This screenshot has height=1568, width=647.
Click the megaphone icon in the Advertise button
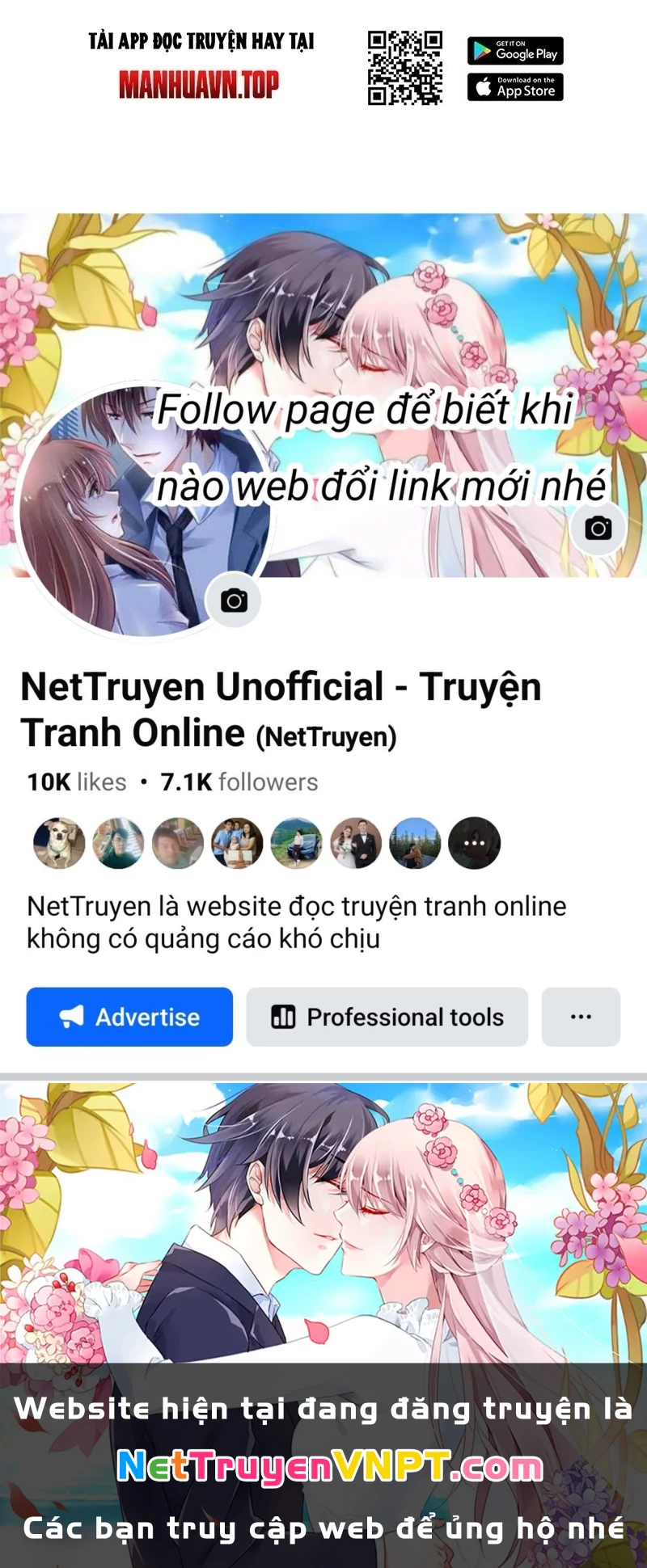pos(74,1016)
